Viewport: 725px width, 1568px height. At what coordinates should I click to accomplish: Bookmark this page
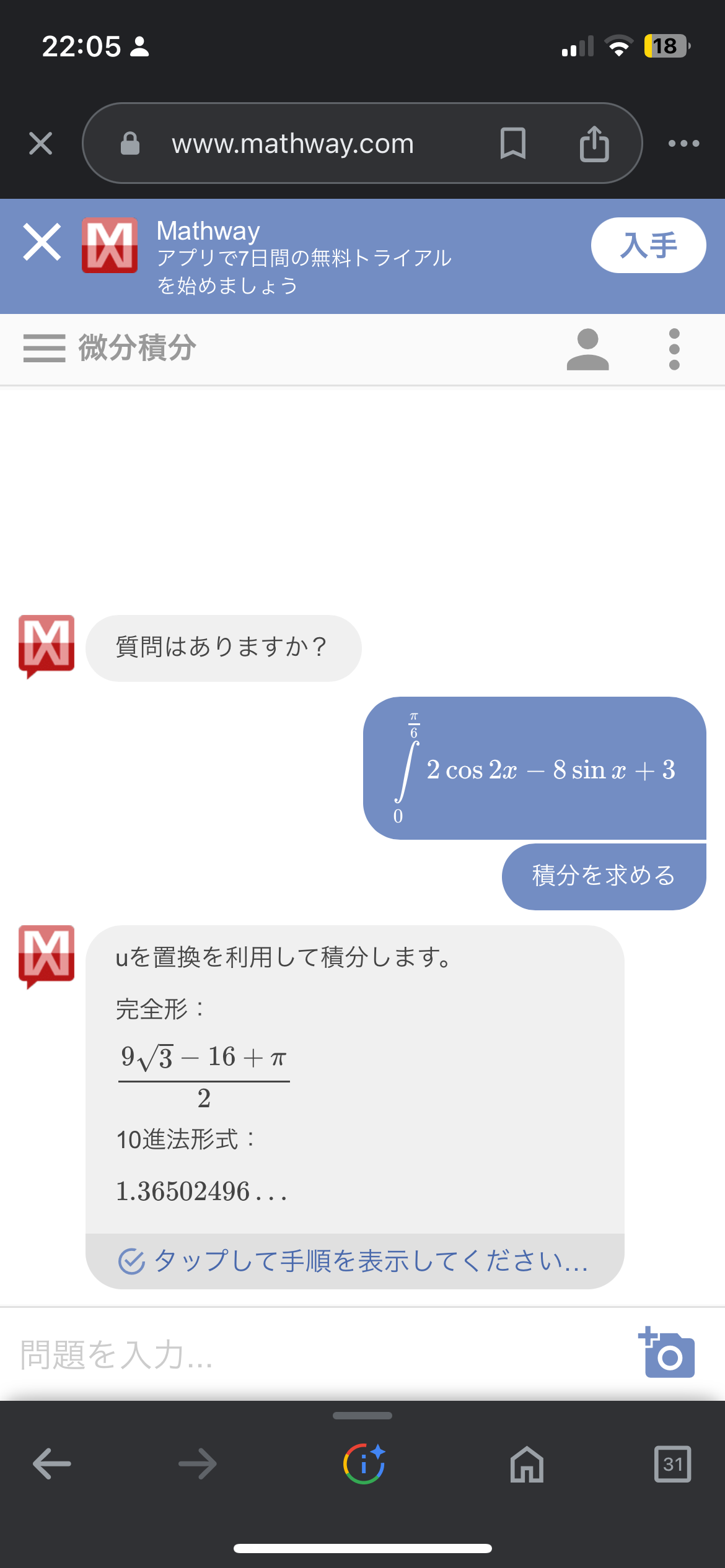pyautogui.click(x=512, y=144)
